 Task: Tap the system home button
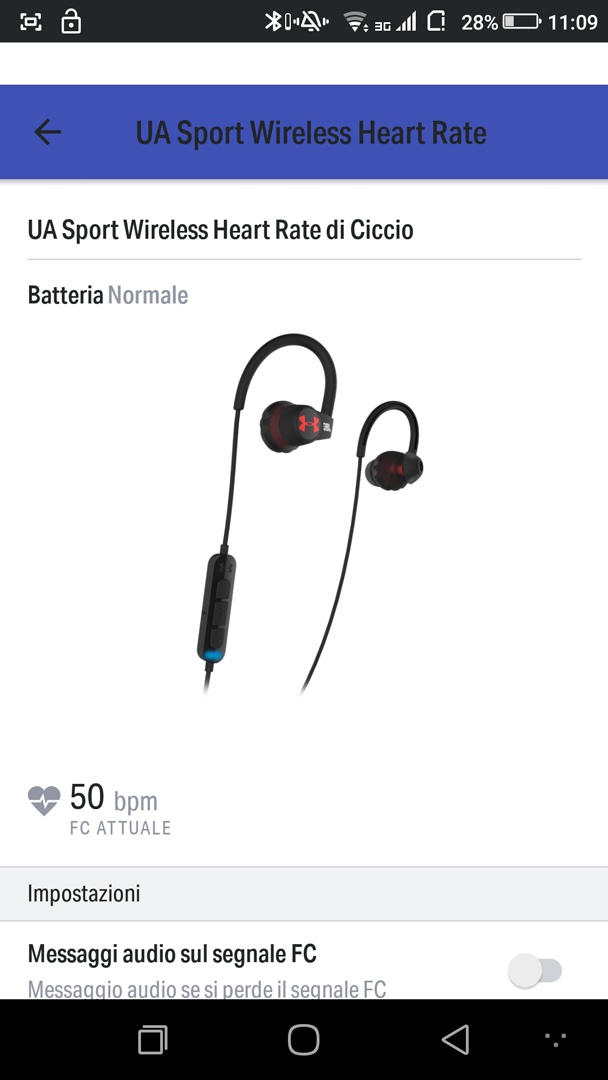click(304, 1039)
